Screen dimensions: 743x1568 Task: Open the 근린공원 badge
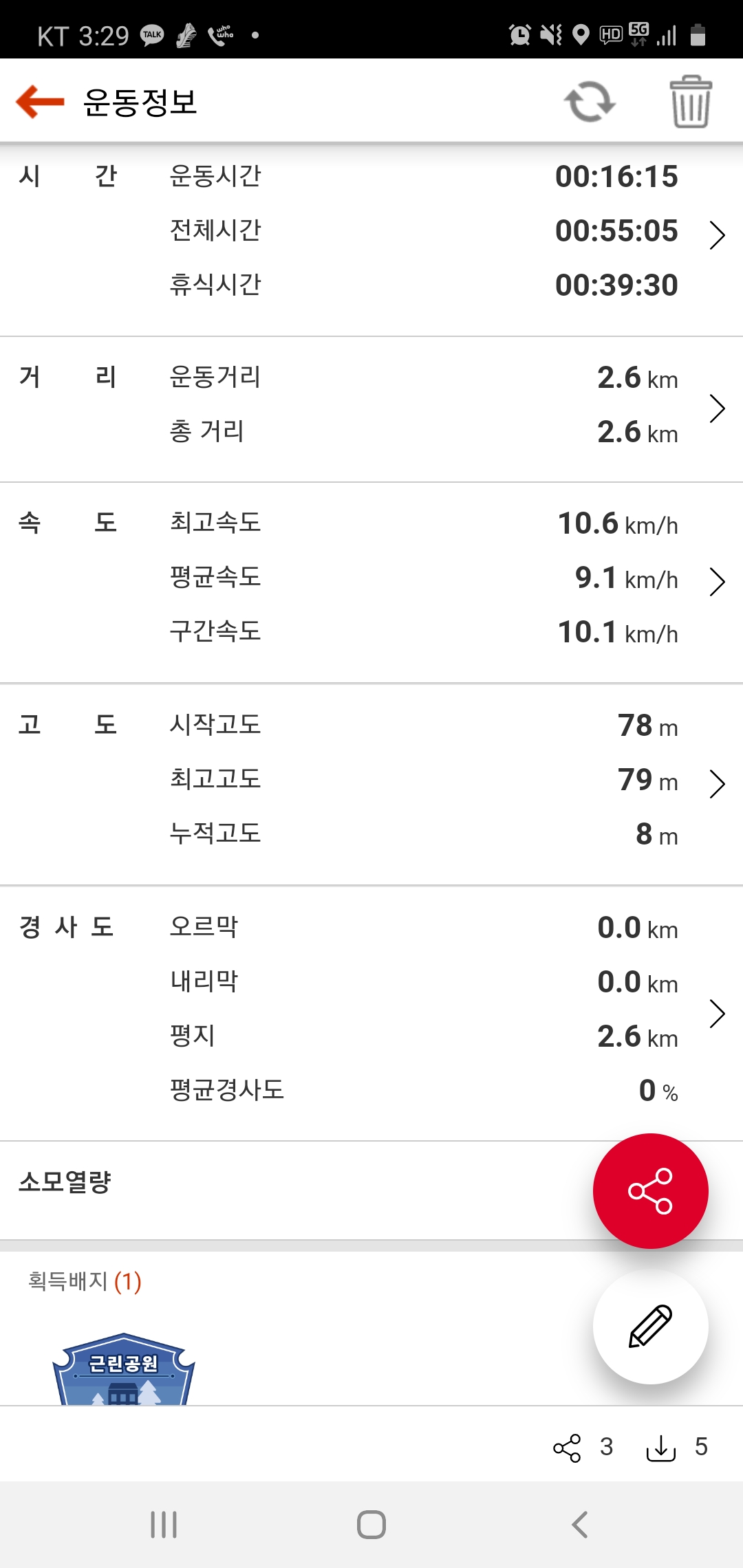(124, 1369)
